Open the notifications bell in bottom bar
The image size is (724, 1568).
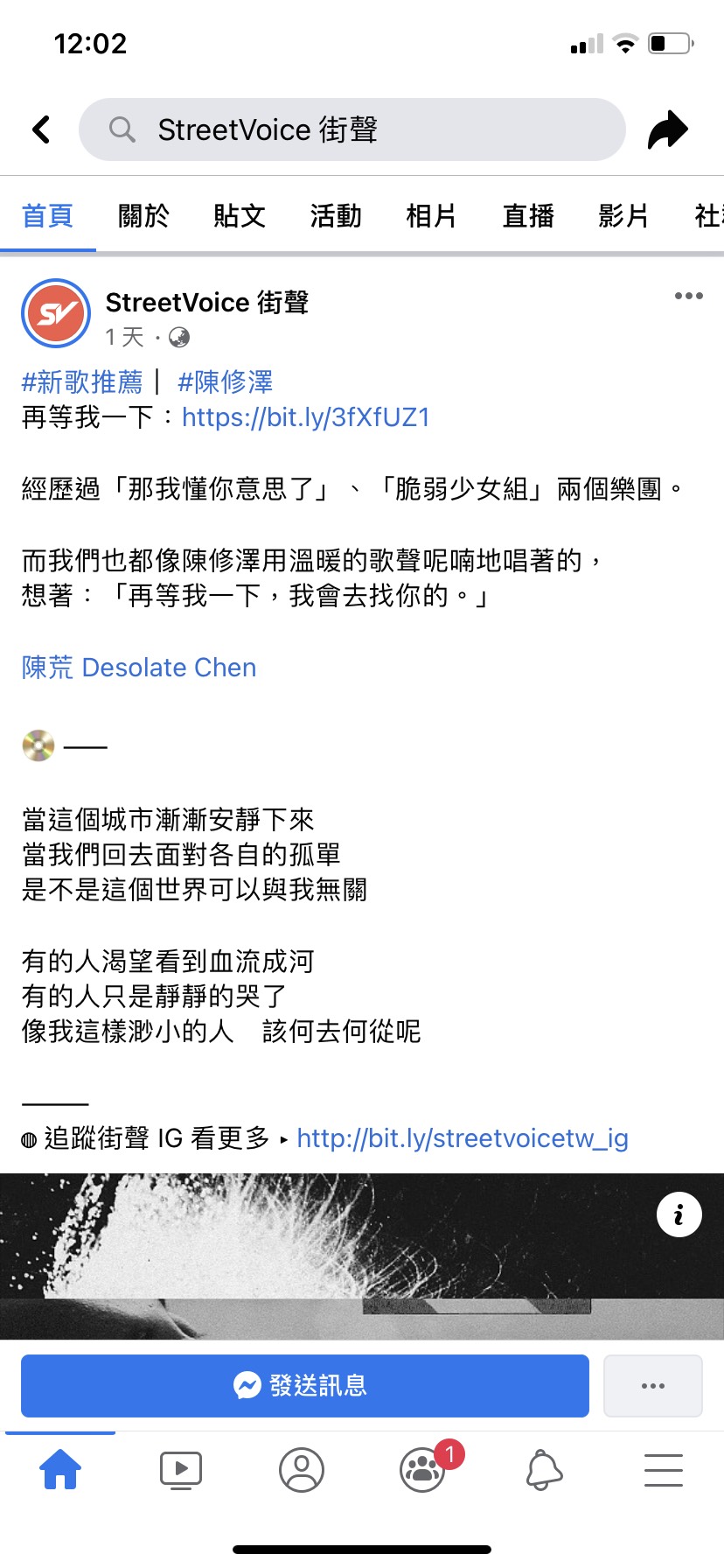543,1470
